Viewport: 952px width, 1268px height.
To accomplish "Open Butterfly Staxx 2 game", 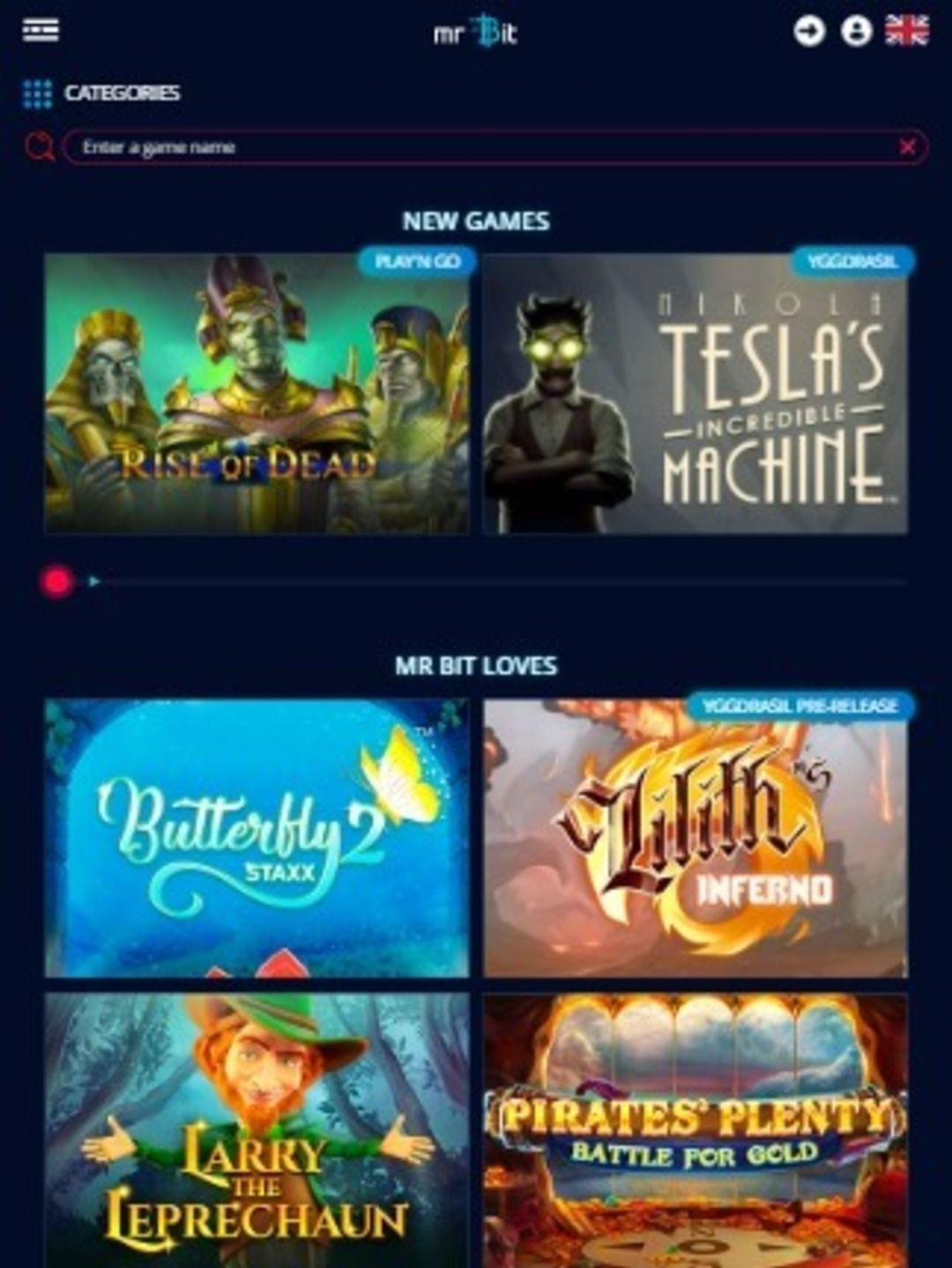I will coord(257,838).
